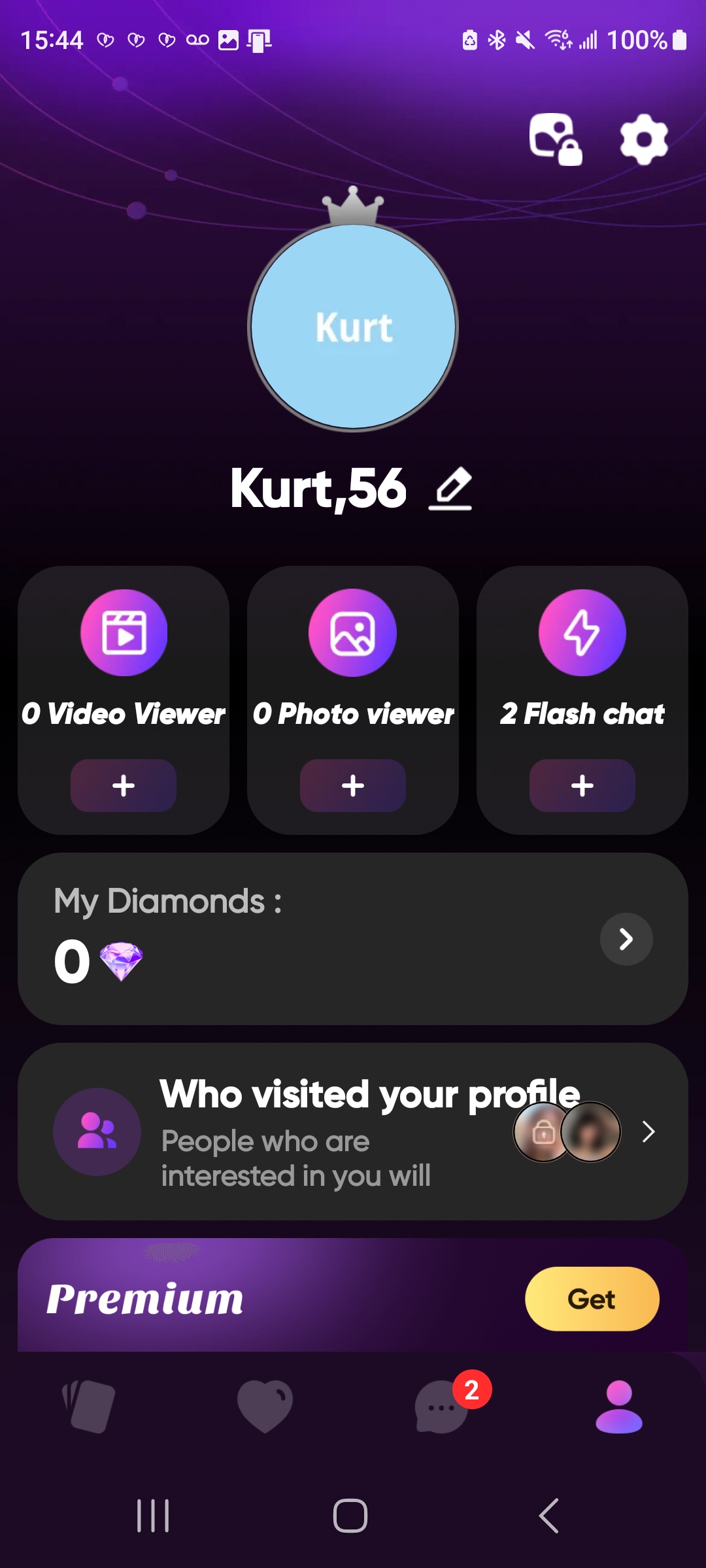Open the messages tab with 2 unread
This screenshot has height=1568, width=706.
442,1406
